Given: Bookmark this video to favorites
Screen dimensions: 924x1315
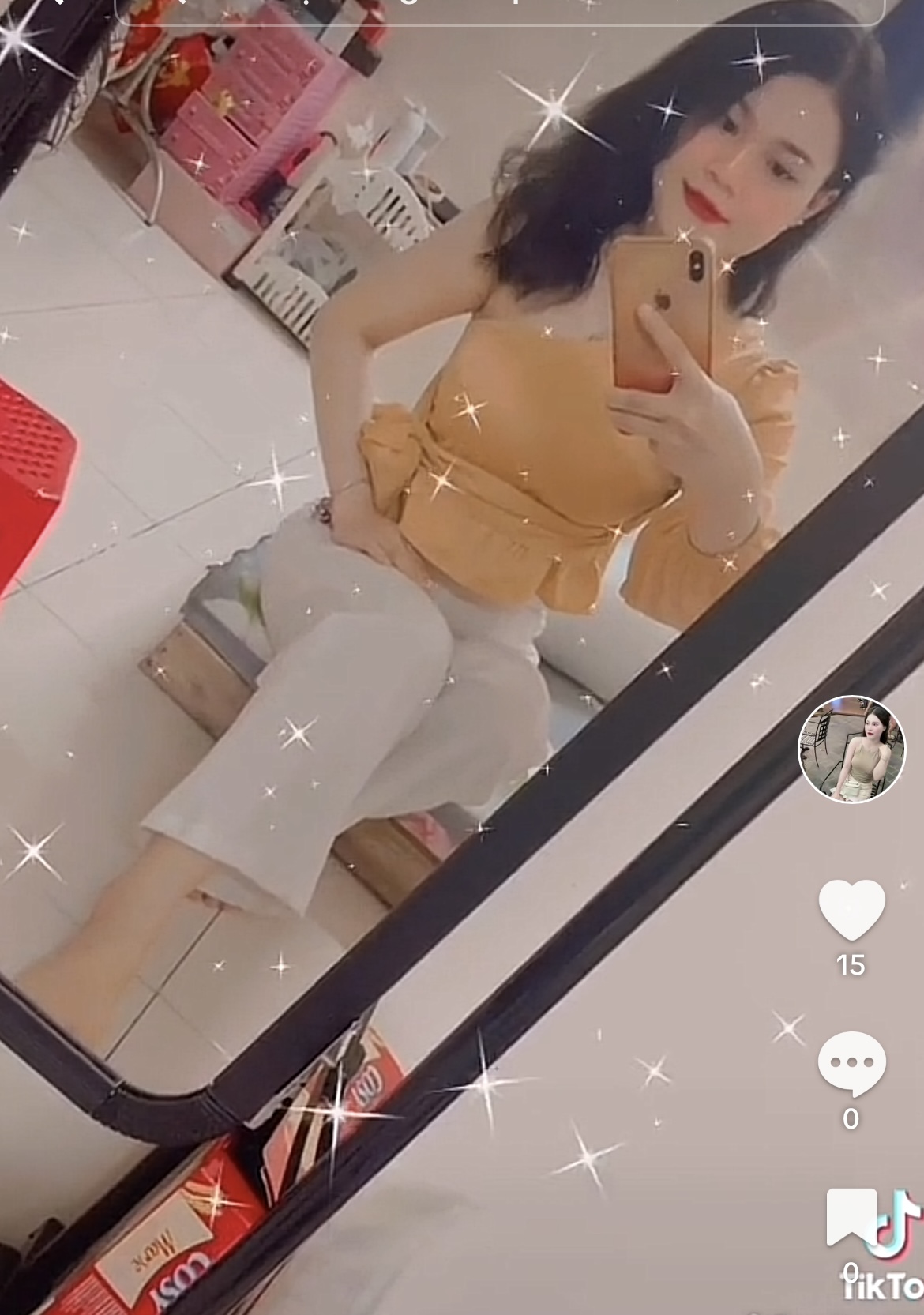Looking at the screenshot, I should (x=851, y=1217).
